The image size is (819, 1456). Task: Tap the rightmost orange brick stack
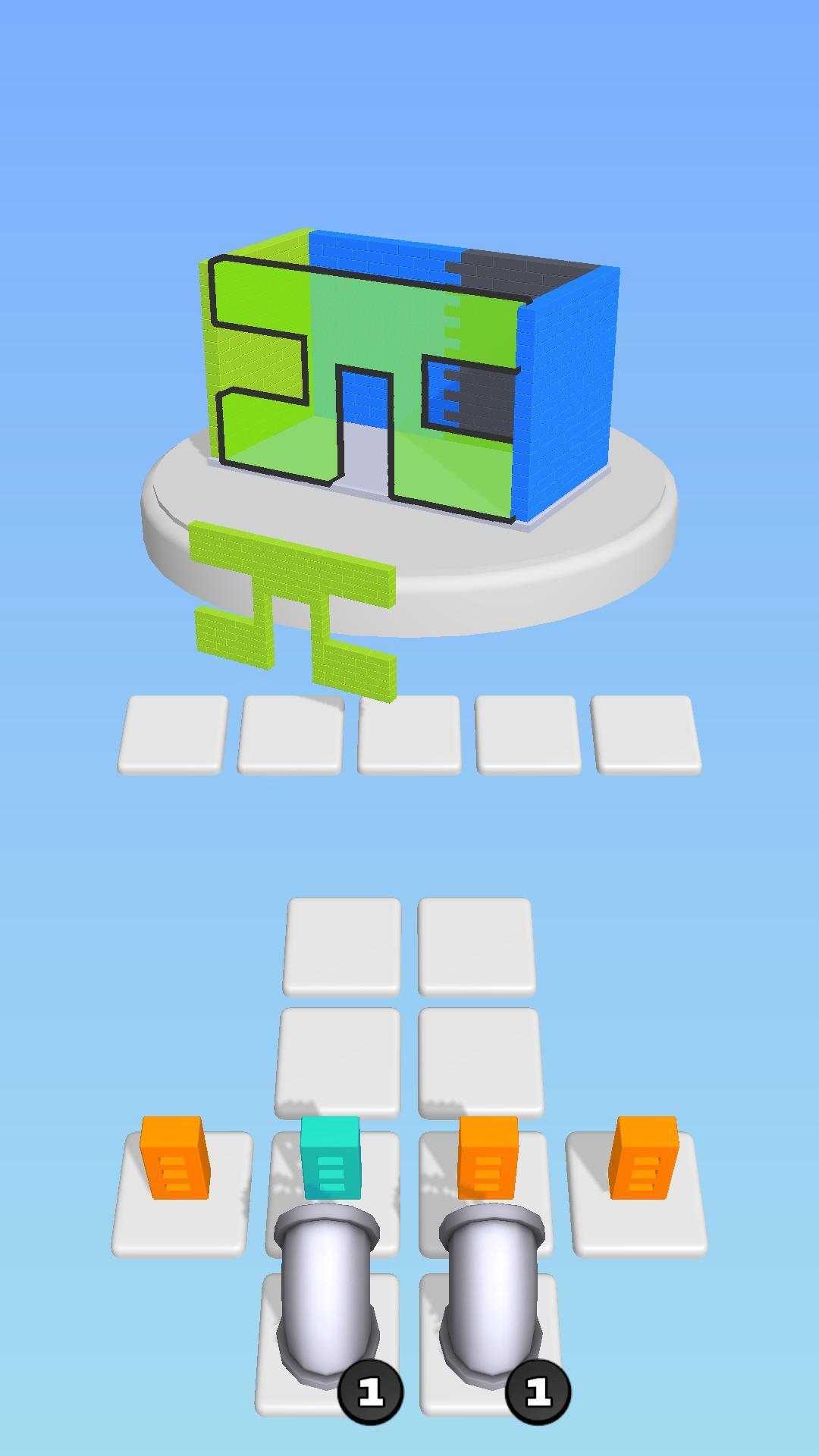pyautogui.click(x=644, y=1158)
